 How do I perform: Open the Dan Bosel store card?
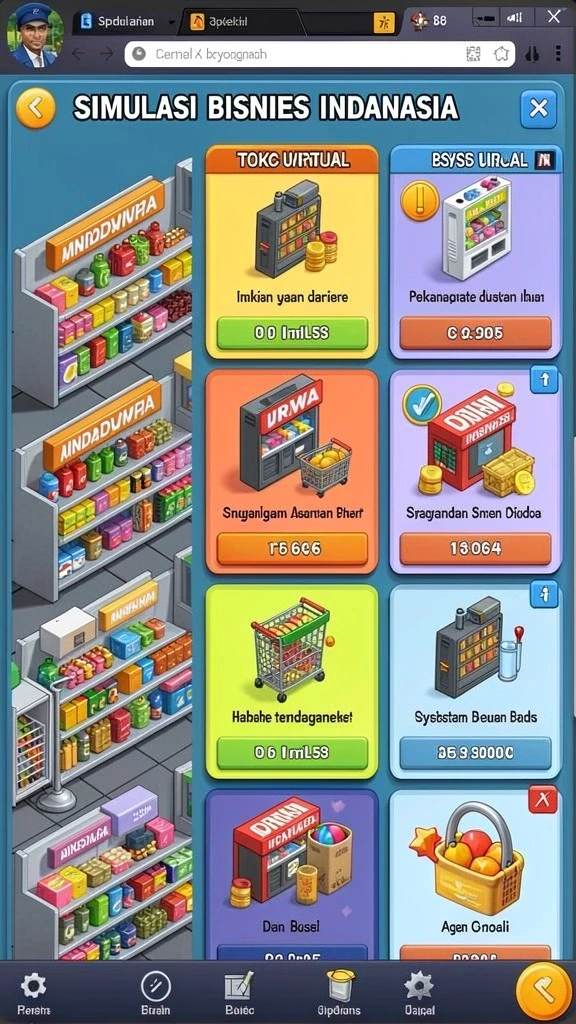tap(292, 875)
